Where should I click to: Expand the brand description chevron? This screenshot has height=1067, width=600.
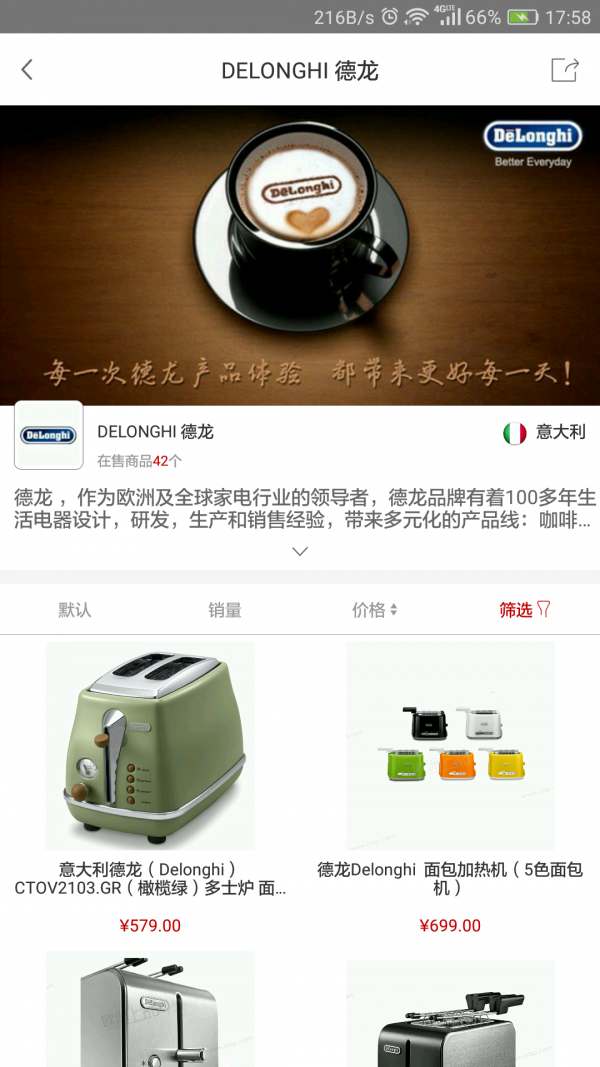300,551
